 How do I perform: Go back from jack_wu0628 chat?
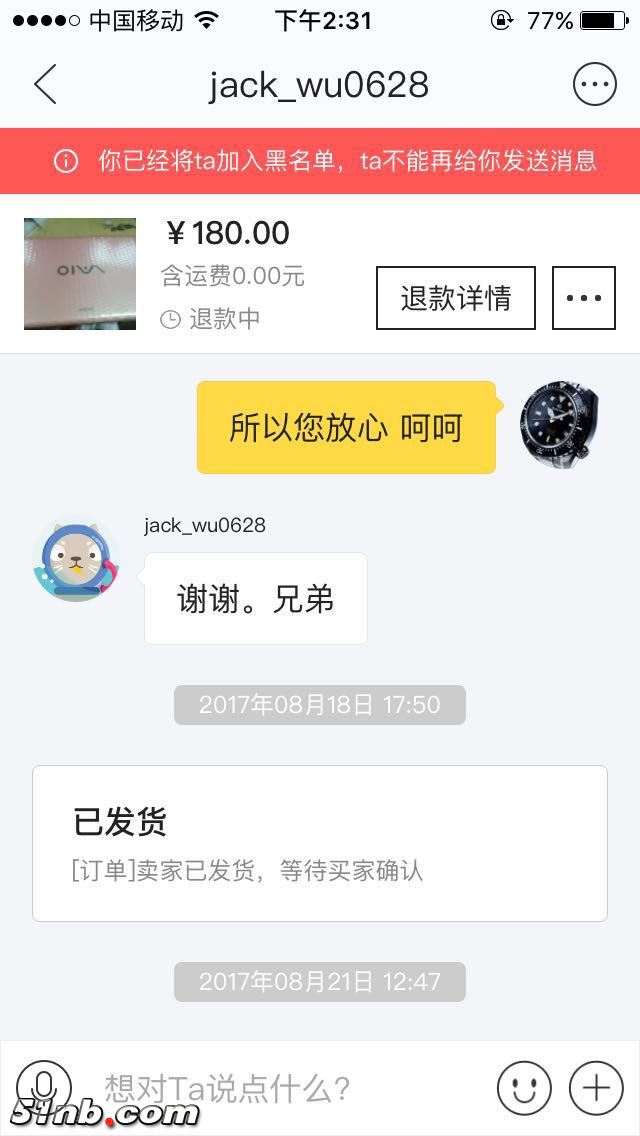(x=45, y=85)
